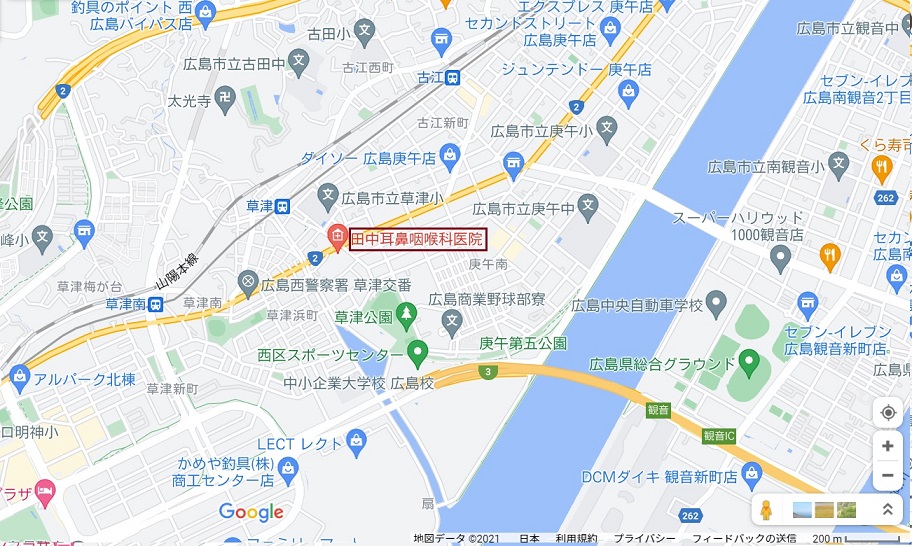Viewport: 912px width, 546px height.
Task: Open the ダイソー 広島庚午店 shop marker
Action: pos(450,157)
